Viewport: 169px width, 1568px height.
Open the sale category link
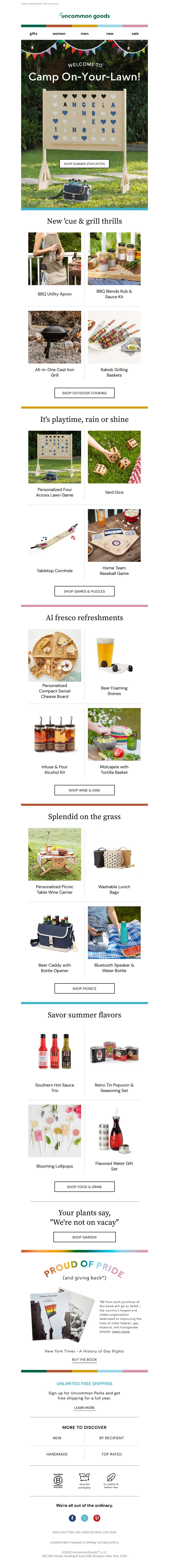[x=135, y=34]
